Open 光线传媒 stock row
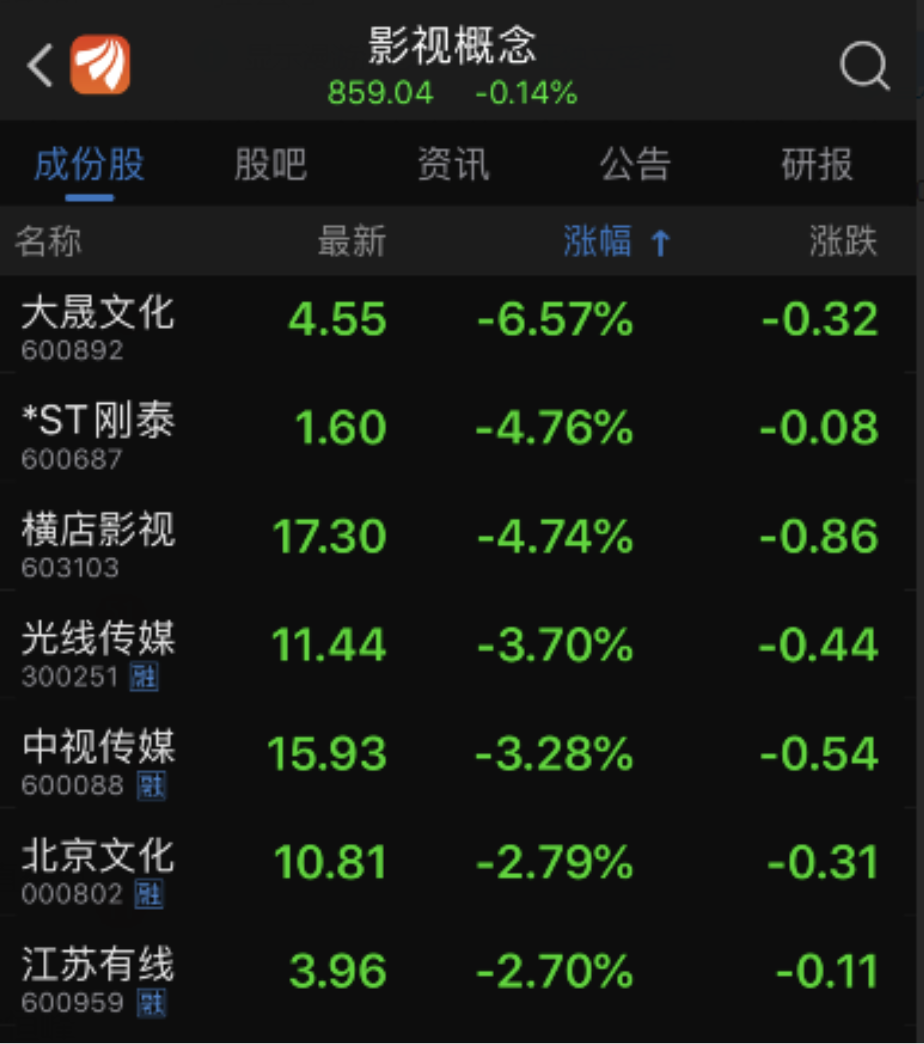Viewport: 924px width, 1044px height. click(98, 653)
